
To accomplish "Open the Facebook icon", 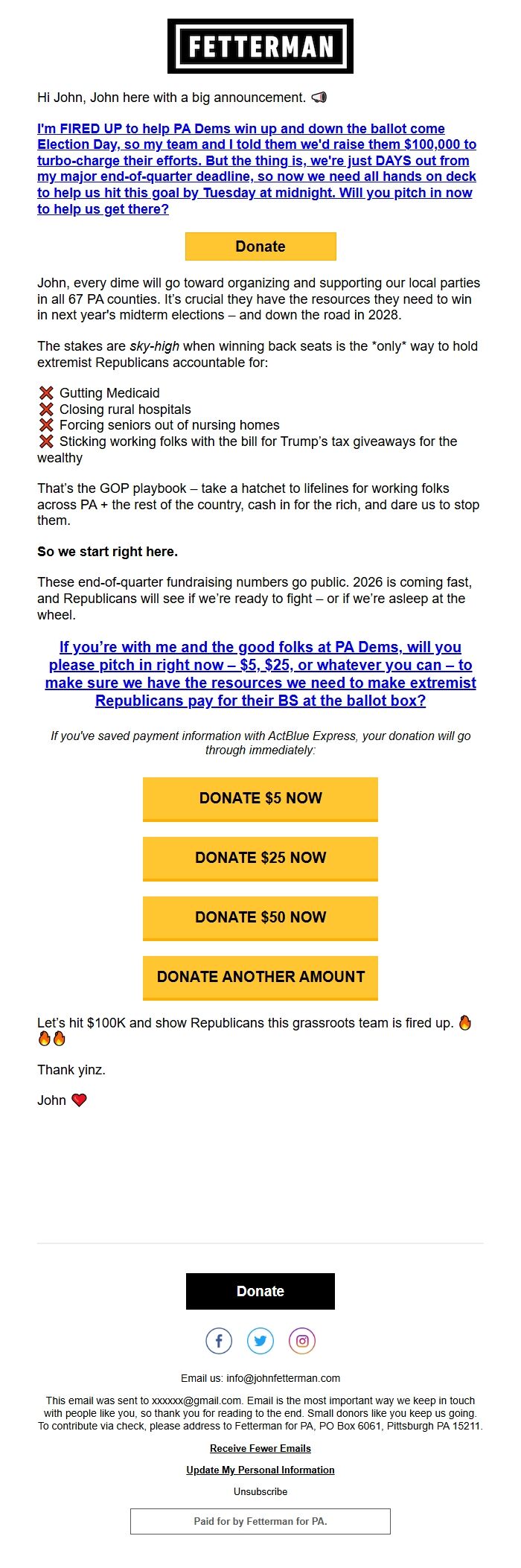I will [x=219, y=1341].
